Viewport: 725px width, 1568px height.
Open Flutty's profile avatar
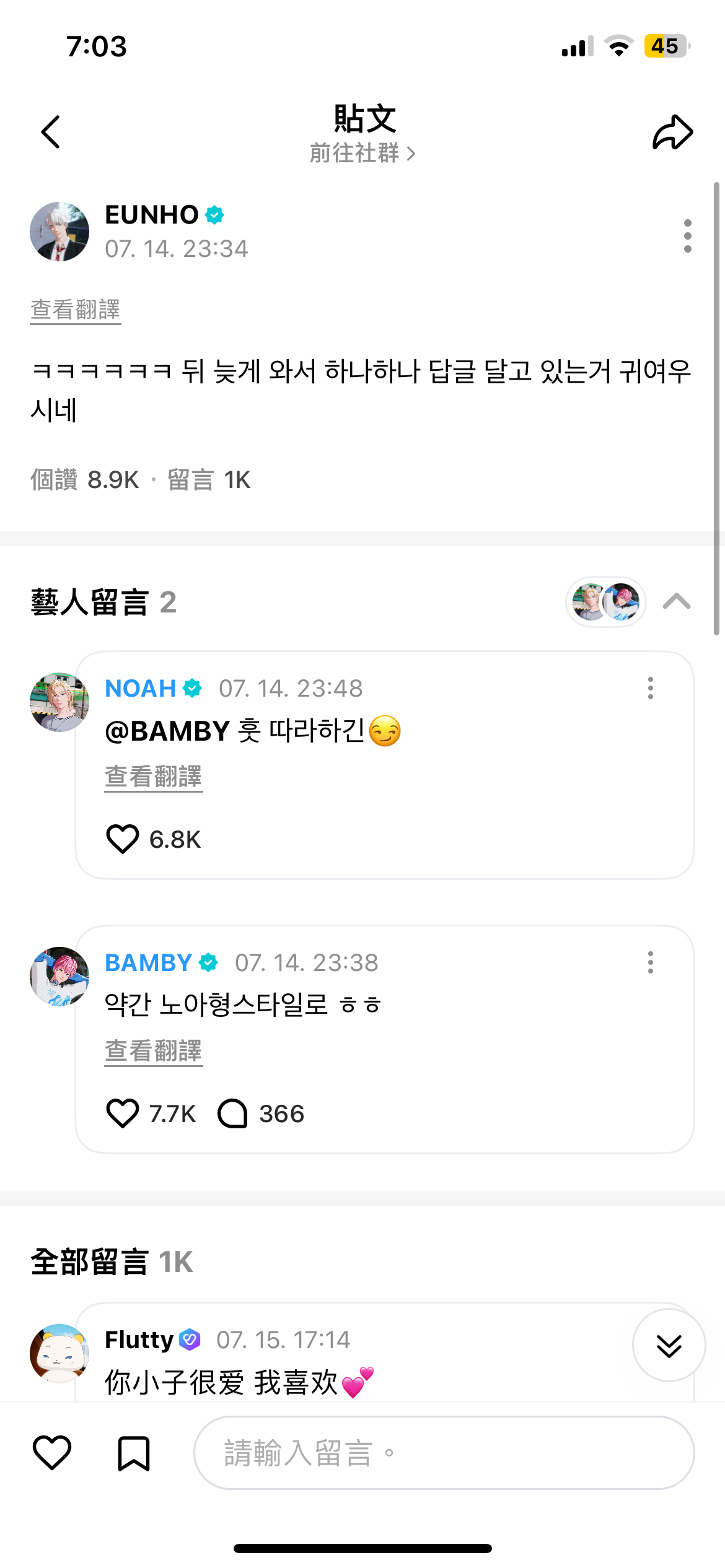[59, 1354]
